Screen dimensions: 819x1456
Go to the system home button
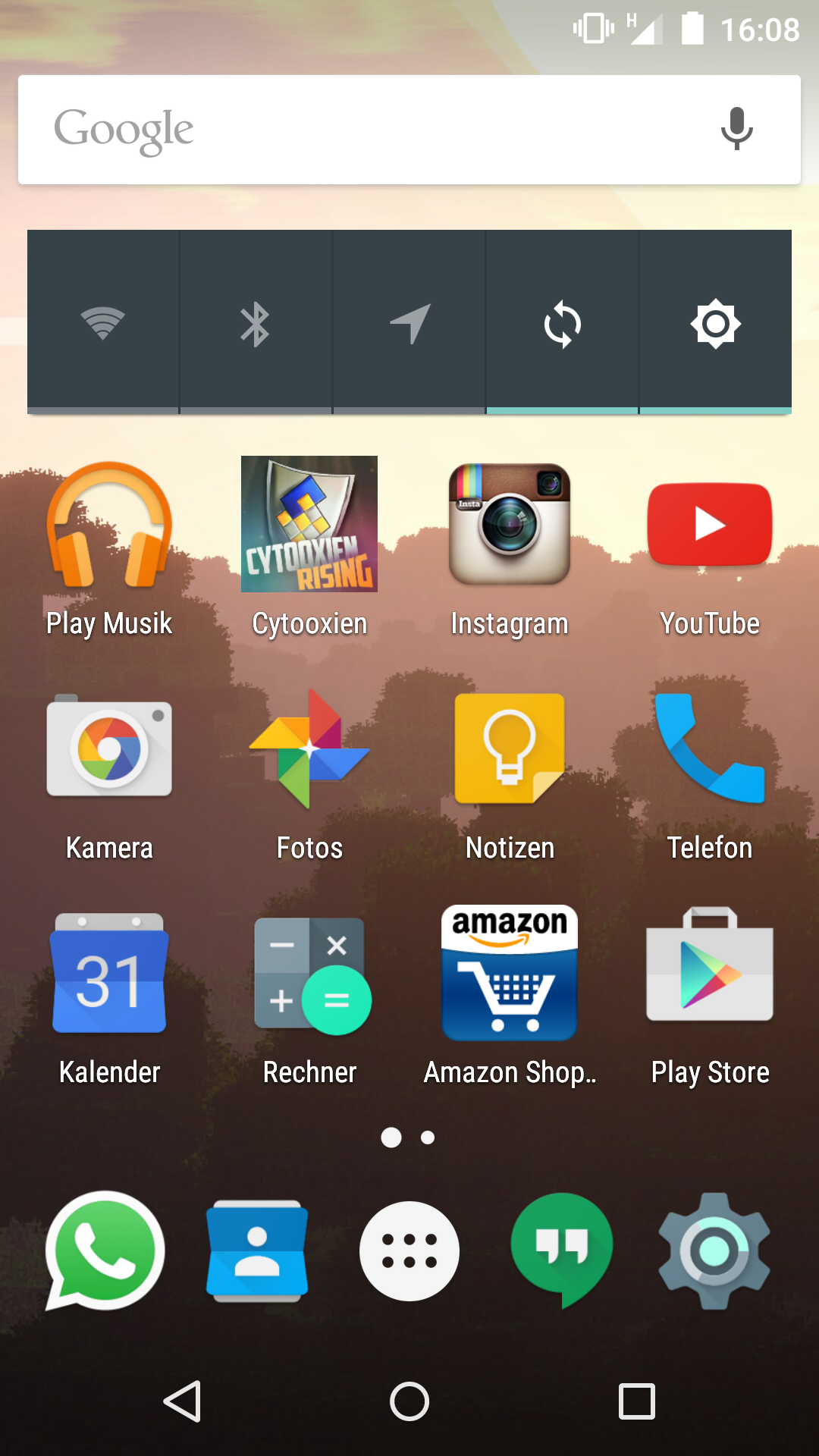409,1401
